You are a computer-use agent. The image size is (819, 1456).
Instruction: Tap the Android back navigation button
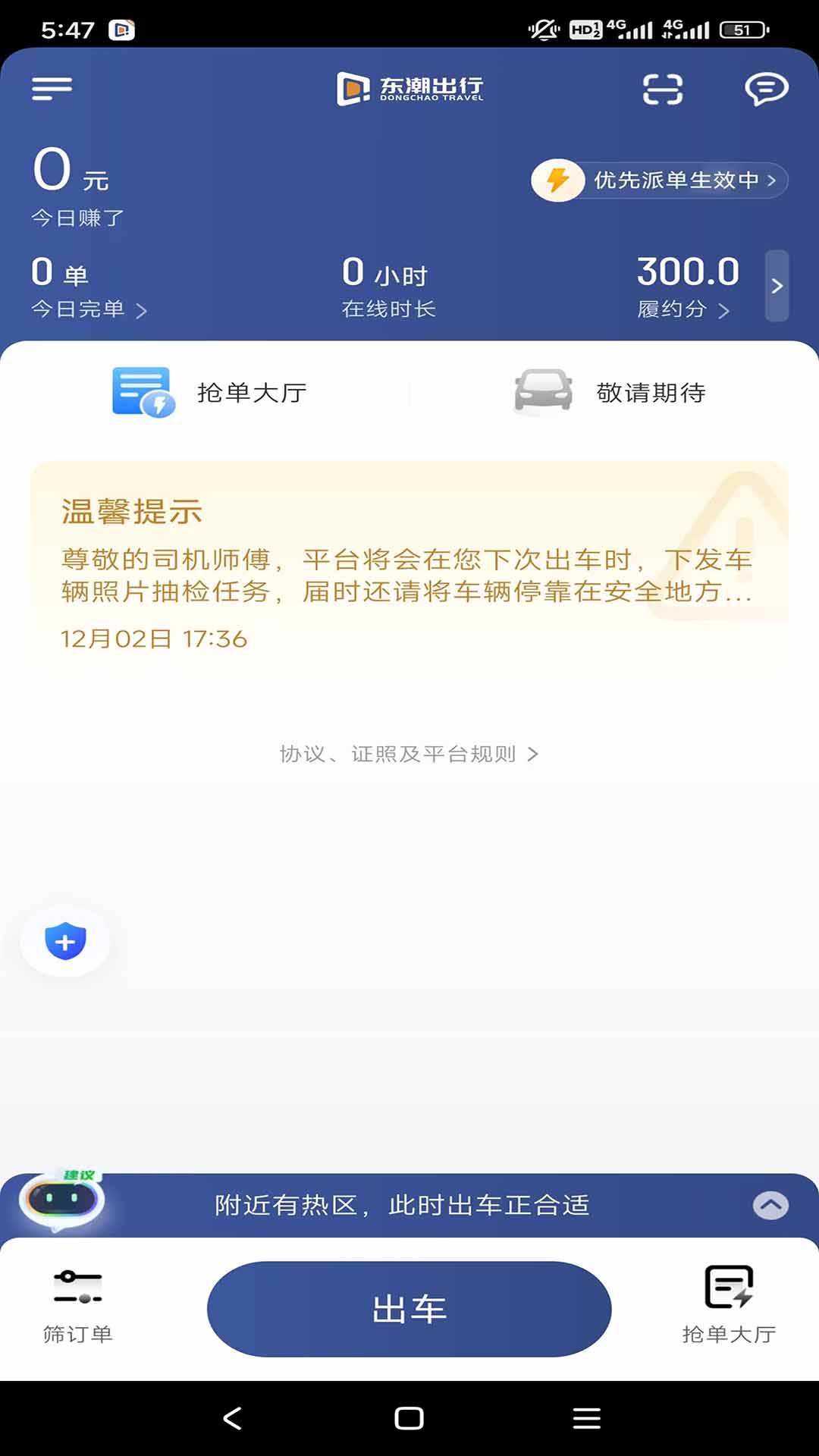tap(231, 1417)
